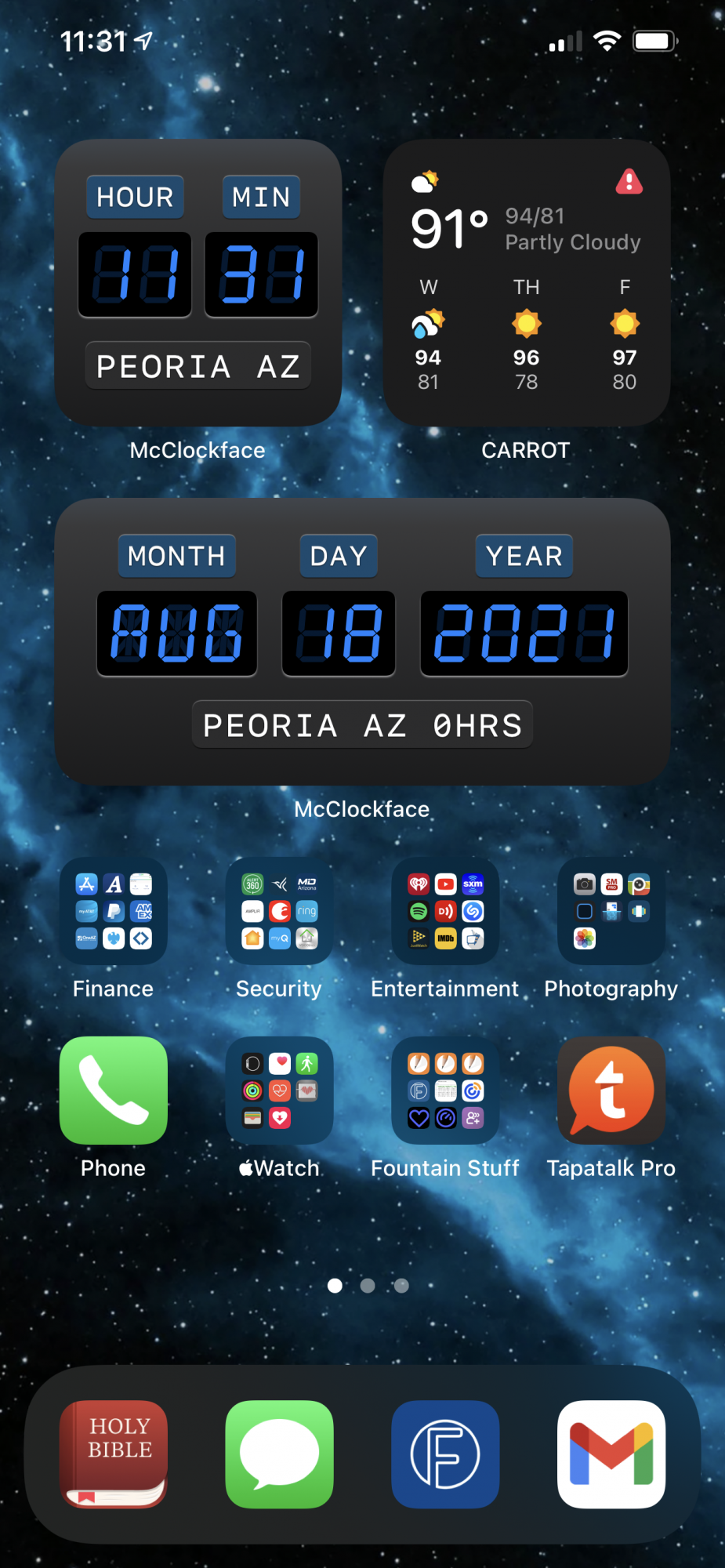This screenshot has width=725, height=1568.
Task: Open Gmail from the dock
Action: [611, 1454]
